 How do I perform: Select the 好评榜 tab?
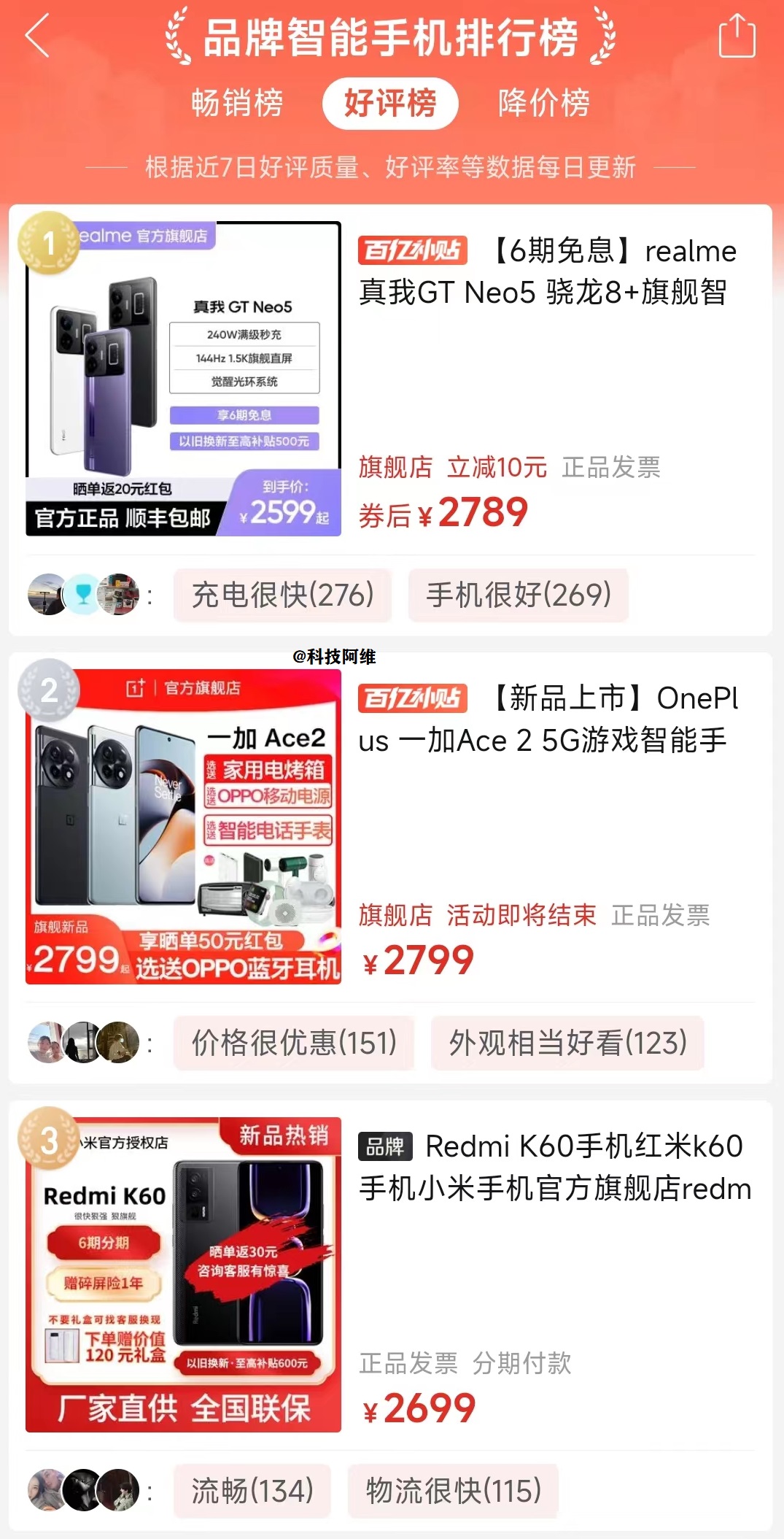[392, 104]
